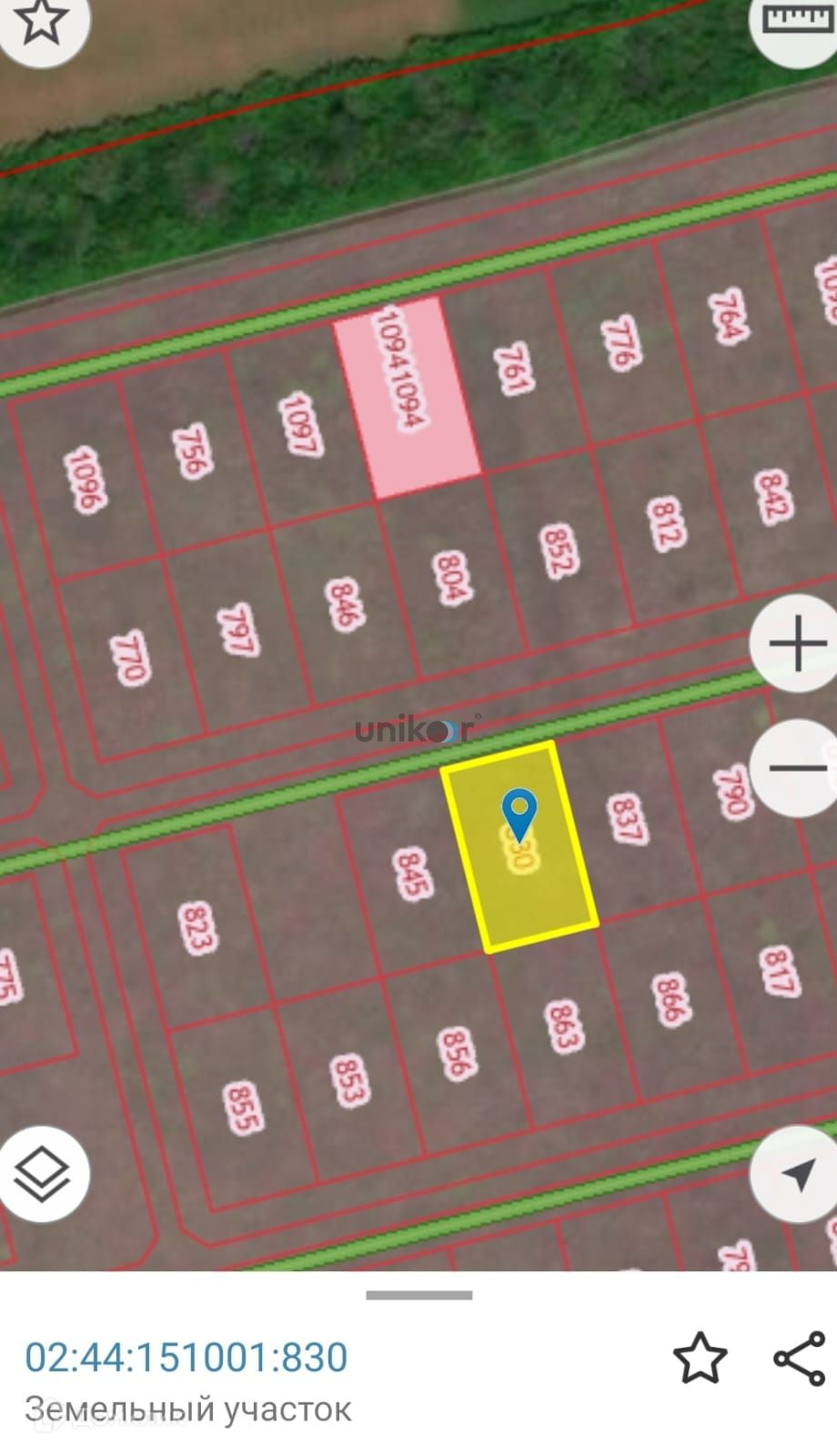Open the map layers selector
The height and width of the screenshot is (1456, 837).
pyautogui.click(x=43, y=1173)
